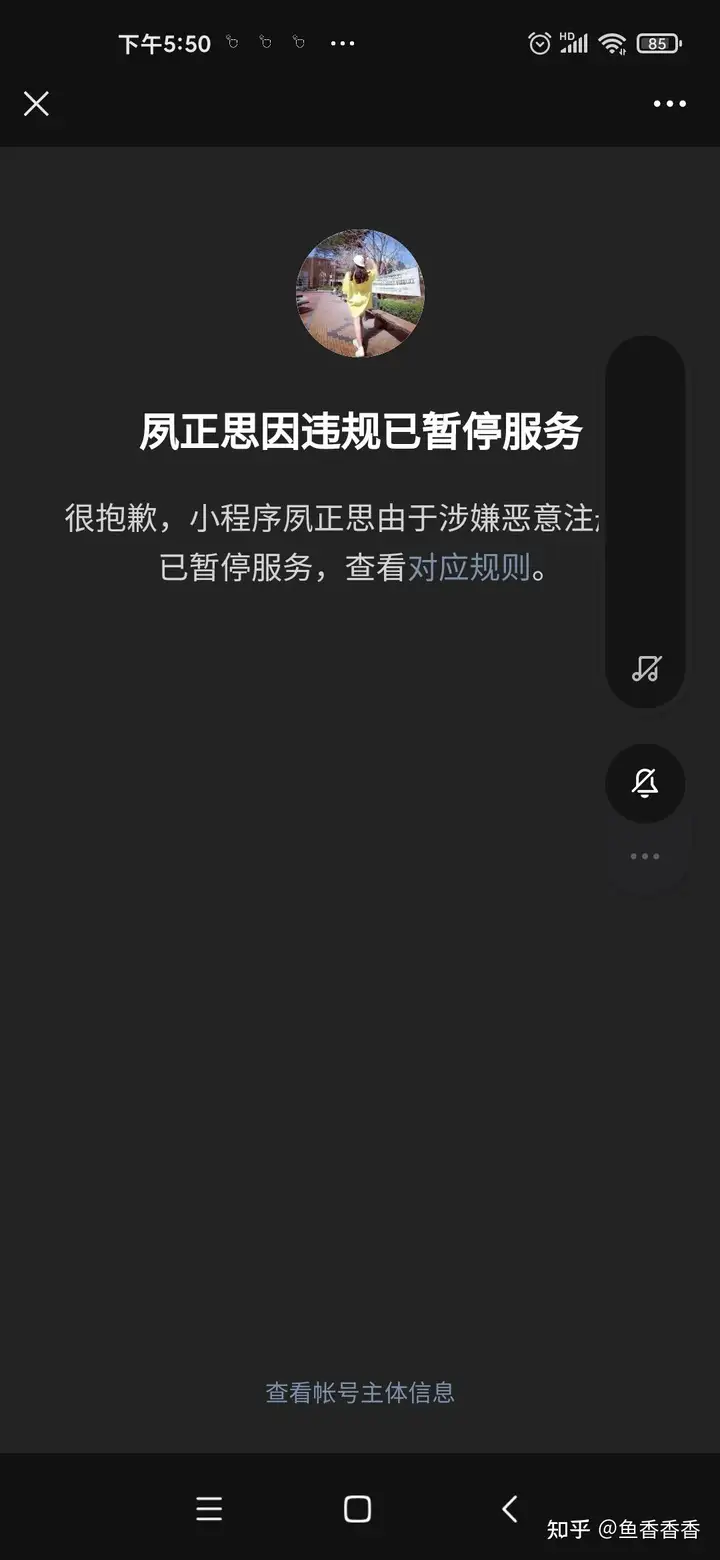Viewport: 720px width, 1560px height.
Task: Open the top-right three-dot overflow menu
Action: [x=669, y=103]
